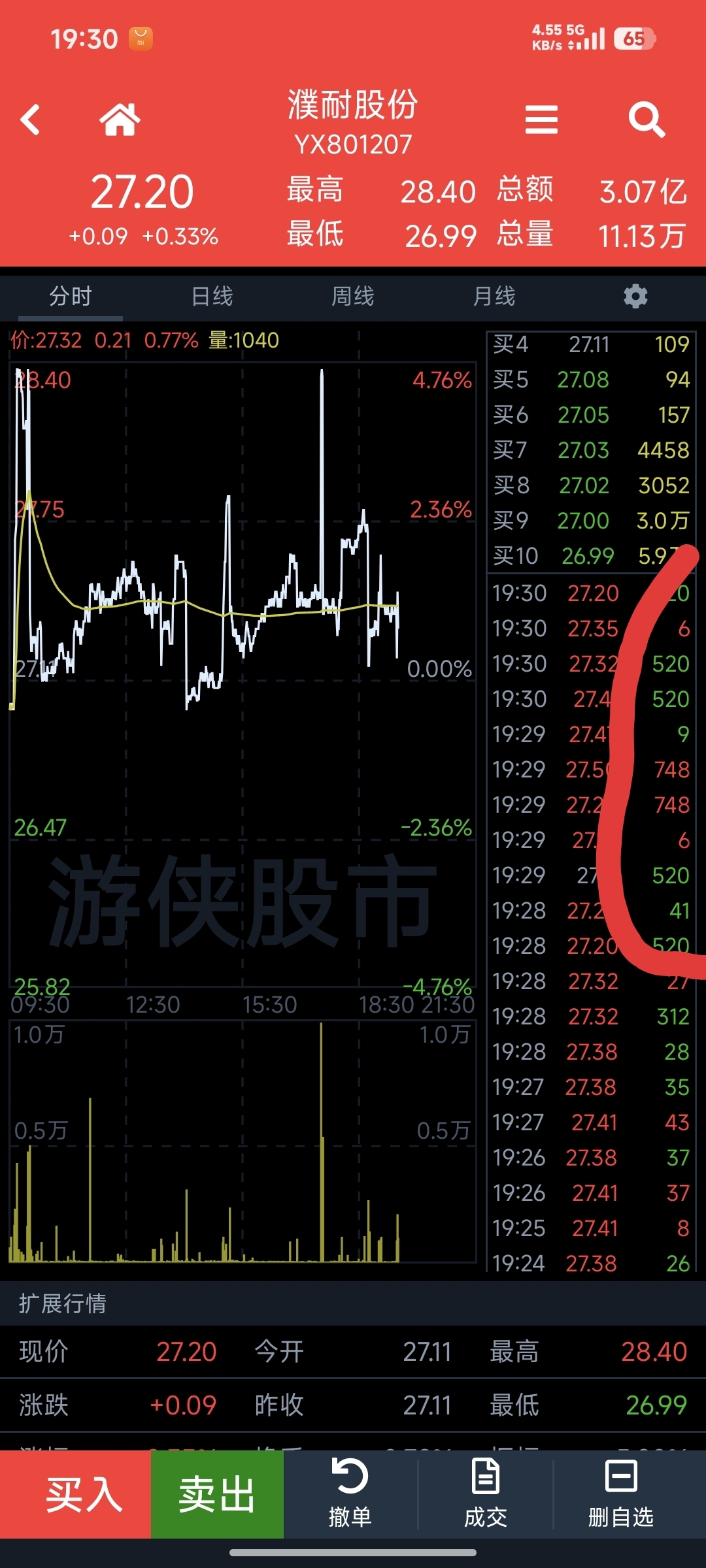Switch to the 日线 chart tab
The width and height of the screenshot is (706, 1568).
pos(212,297)
